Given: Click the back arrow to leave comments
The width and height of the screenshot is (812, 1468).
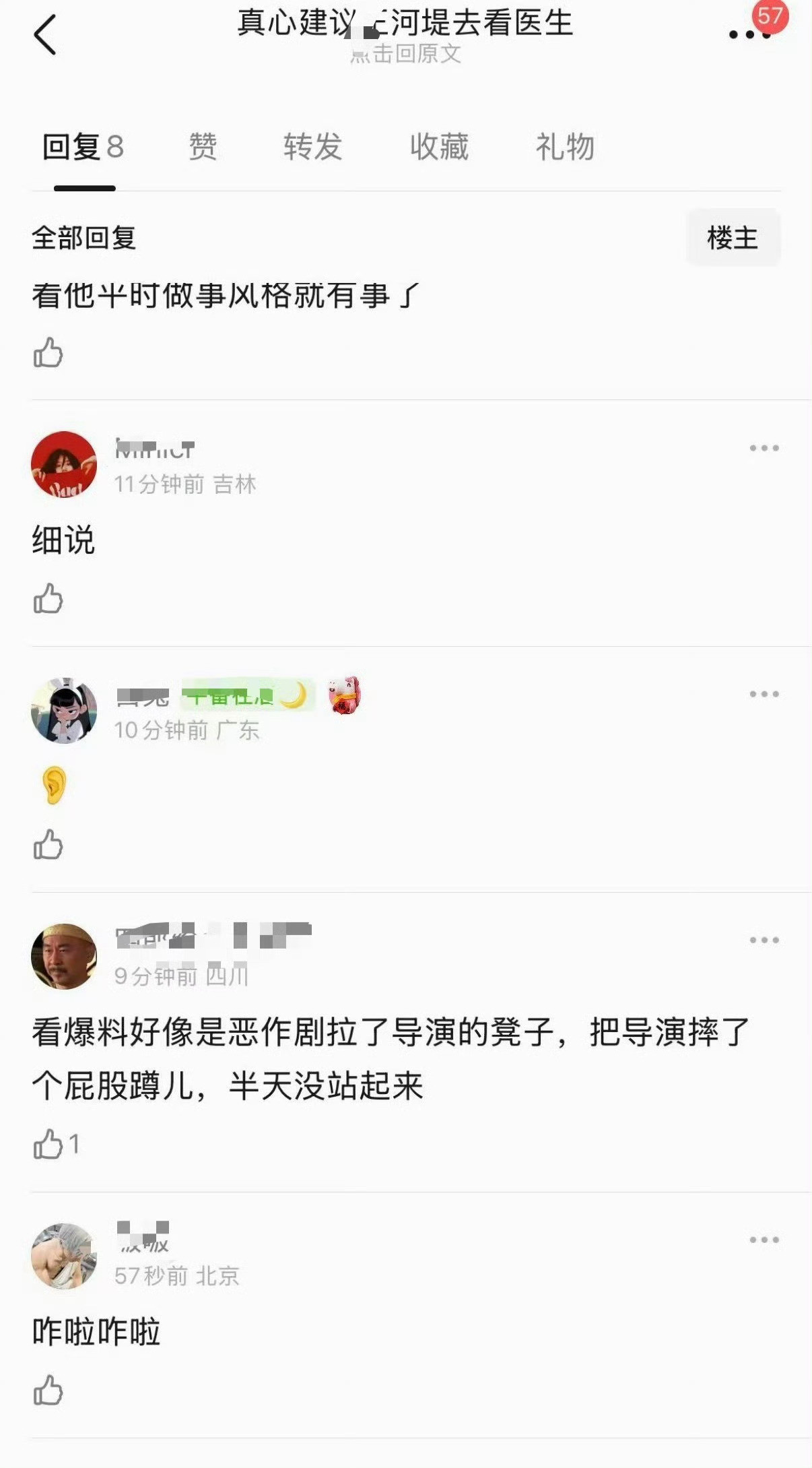Looking at the screenshot, I should 44,32.
